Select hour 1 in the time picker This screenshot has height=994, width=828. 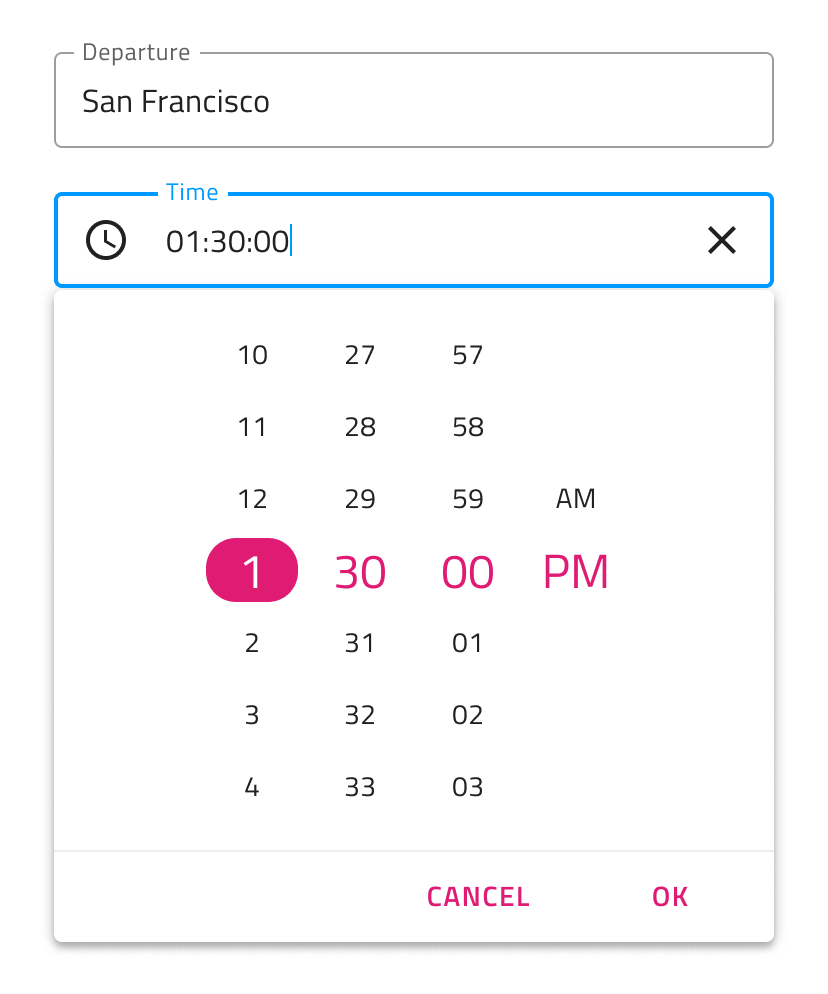[251, 570]
